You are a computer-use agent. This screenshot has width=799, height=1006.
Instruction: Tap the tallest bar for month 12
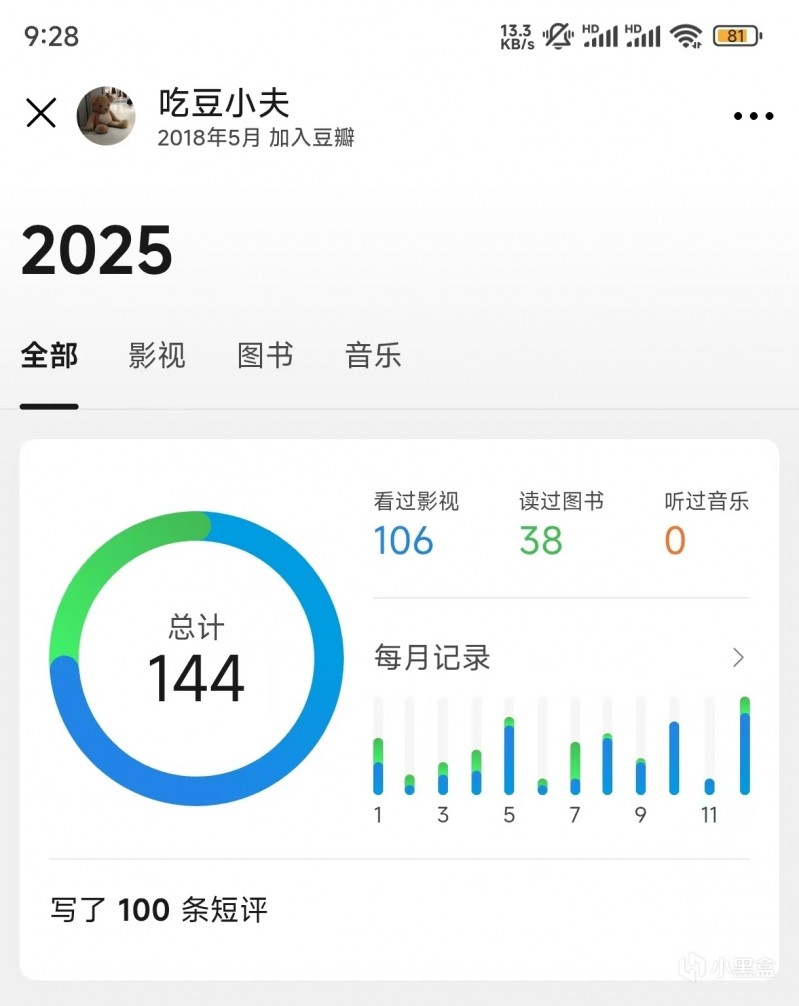(744, 745)
